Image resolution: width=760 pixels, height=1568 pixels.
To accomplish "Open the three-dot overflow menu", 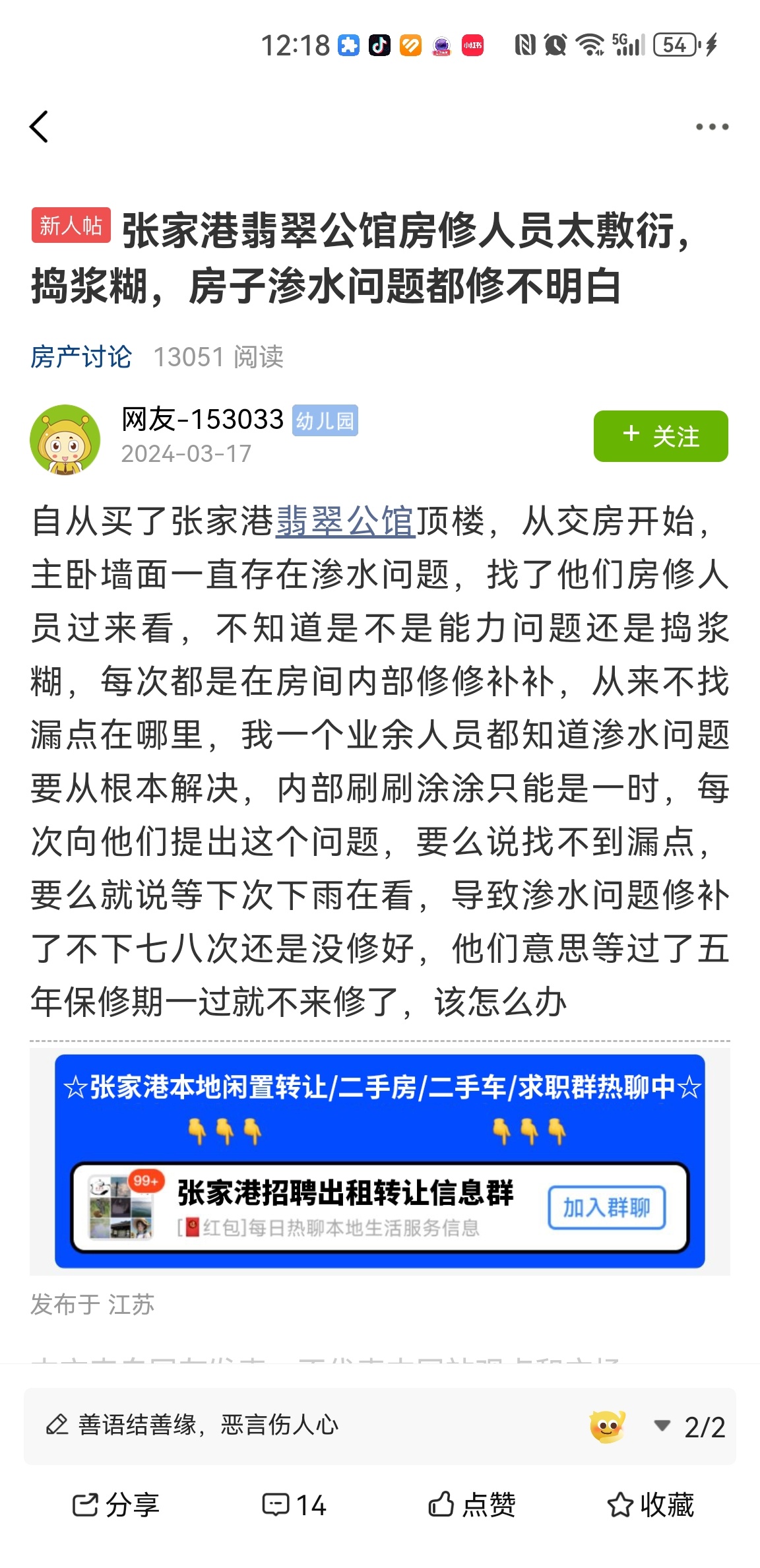I will [x=712, y=127].
